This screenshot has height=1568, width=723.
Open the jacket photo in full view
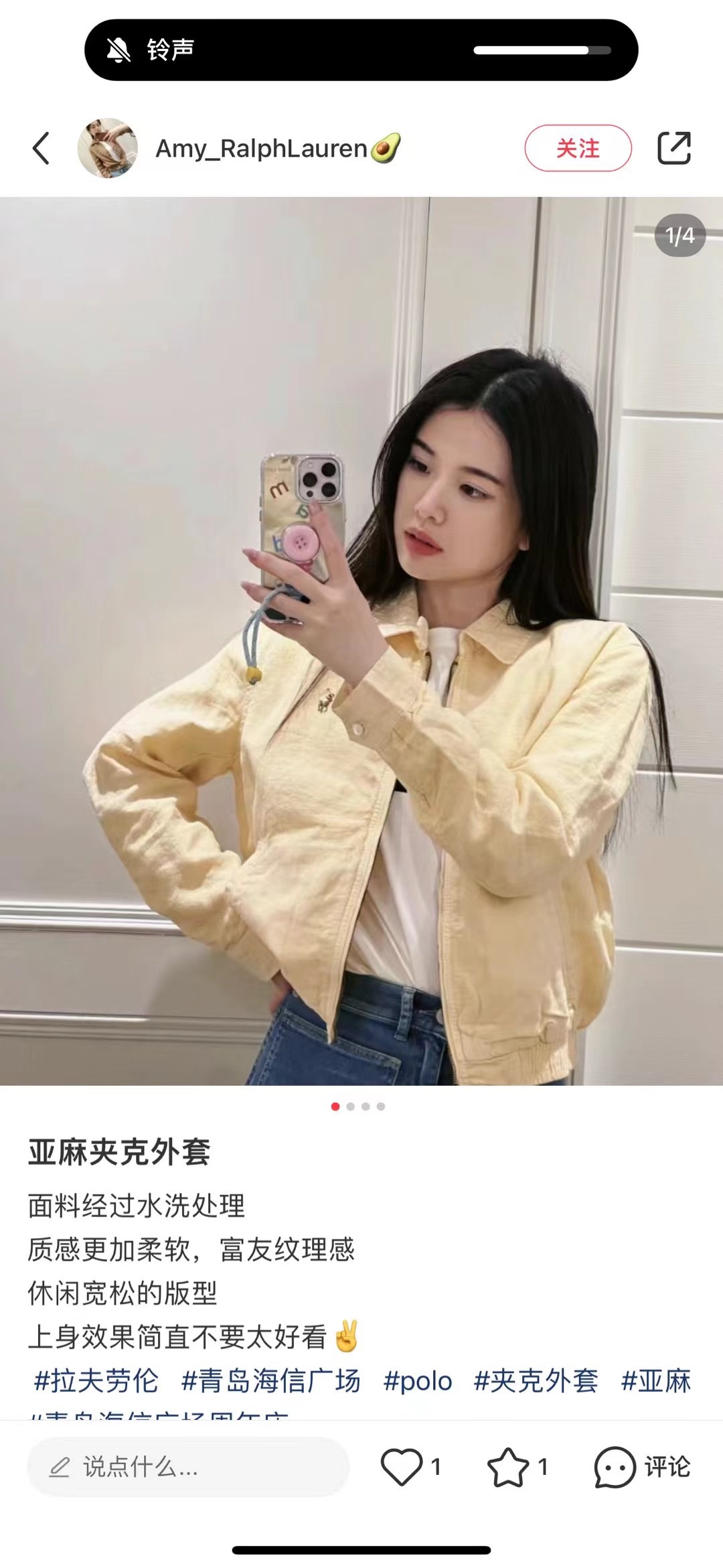pyautogui.click(x=361, y=640)
